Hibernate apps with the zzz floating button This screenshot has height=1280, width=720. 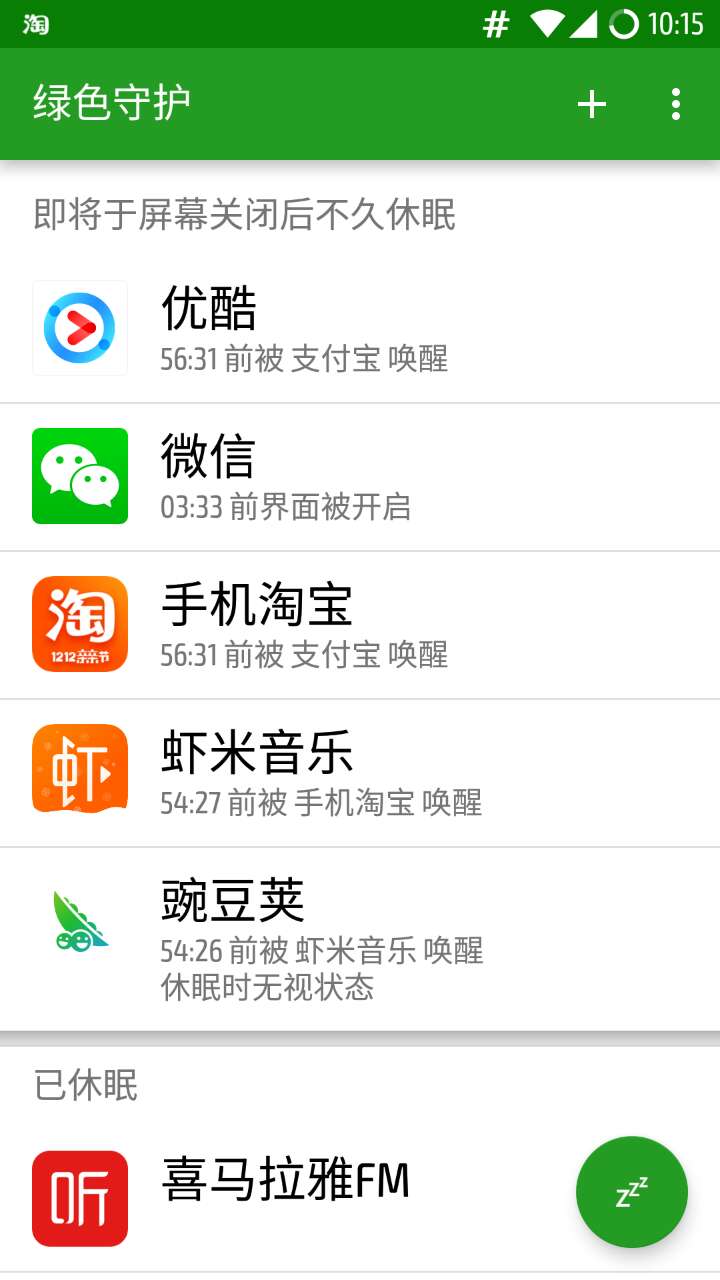tap(632, 1192)
